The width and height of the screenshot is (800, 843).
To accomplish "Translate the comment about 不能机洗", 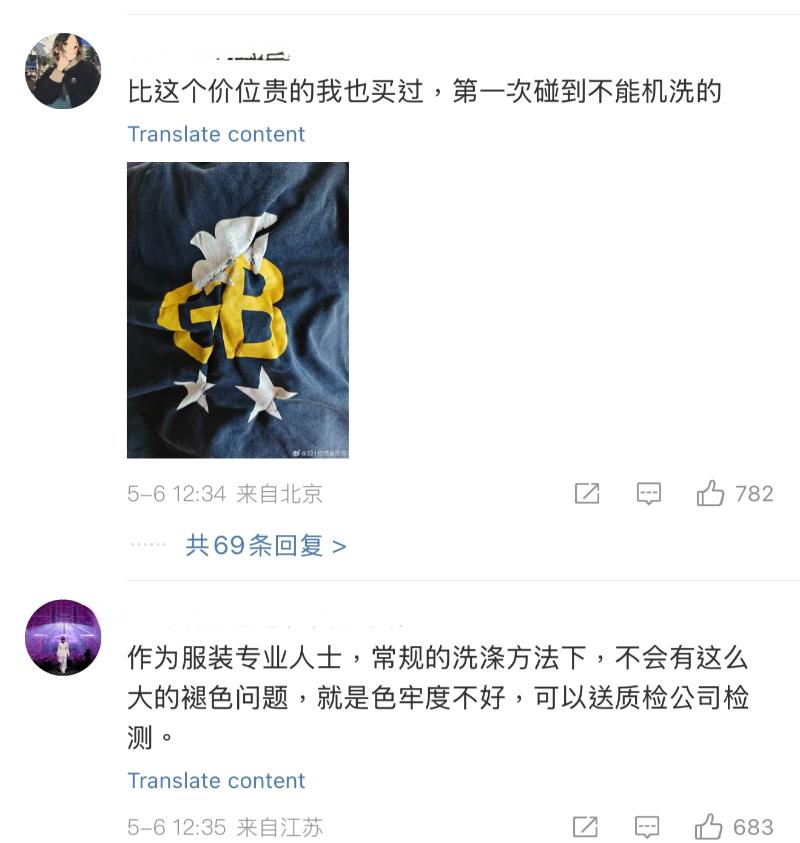I will pyautogui.click(x=216, y=134).
